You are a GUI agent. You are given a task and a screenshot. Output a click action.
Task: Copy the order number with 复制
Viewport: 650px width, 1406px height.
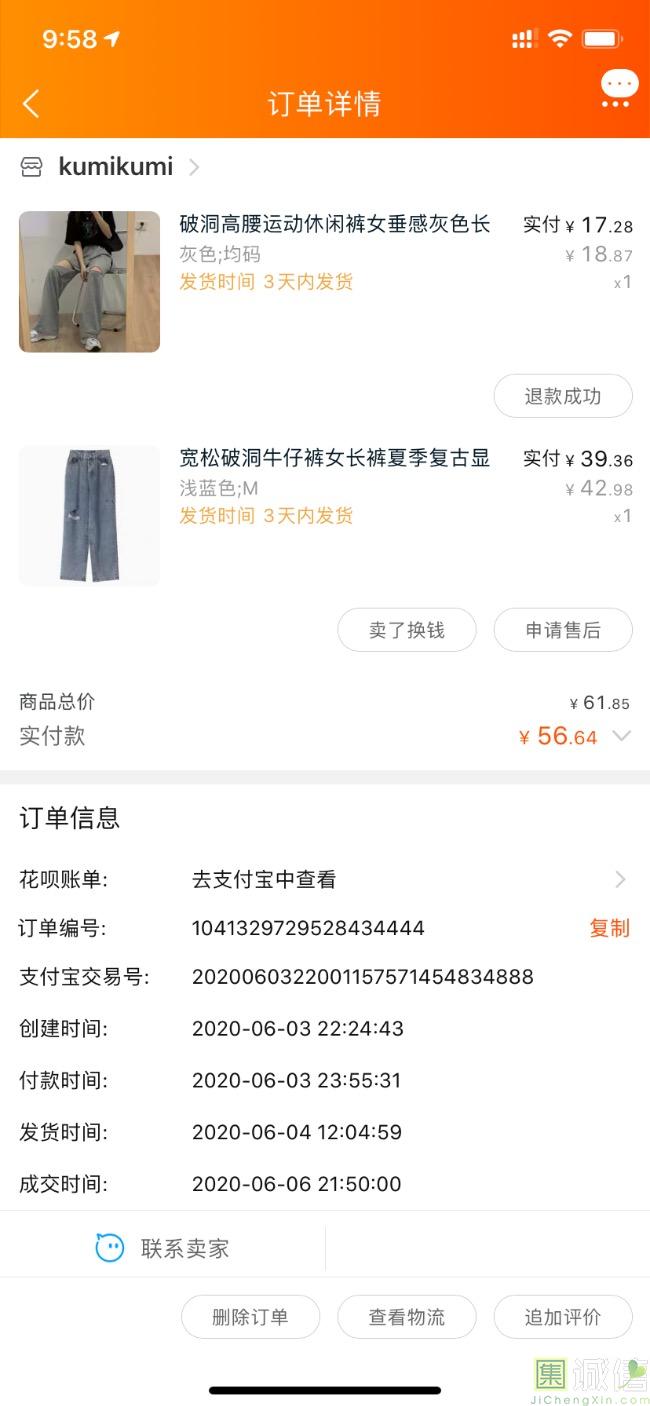[x=609, y=928]
